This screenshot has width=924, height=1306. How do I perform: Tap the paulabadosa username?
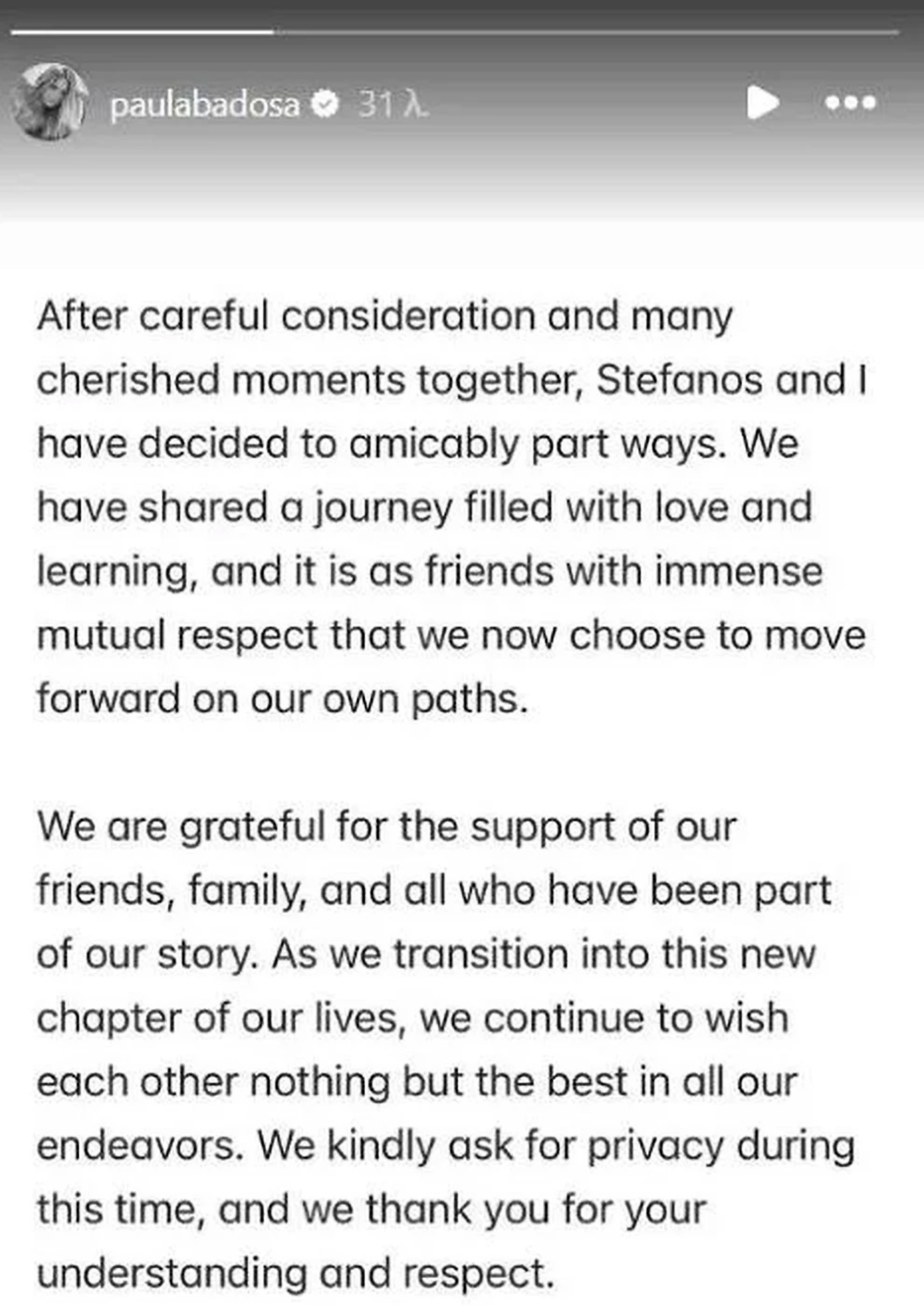point(205,105)
